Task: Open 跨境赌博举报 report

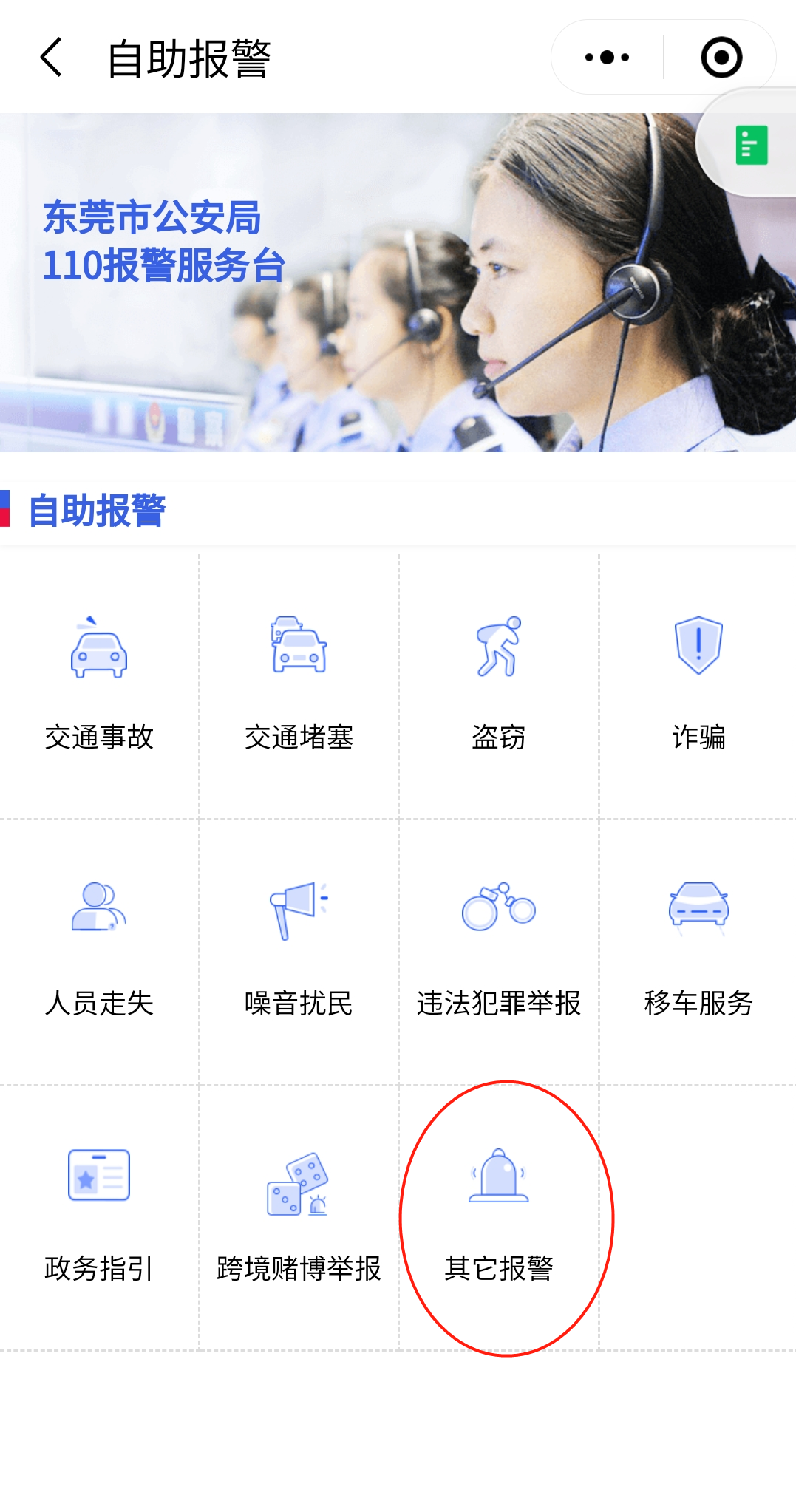Action: pos(299,1216)
